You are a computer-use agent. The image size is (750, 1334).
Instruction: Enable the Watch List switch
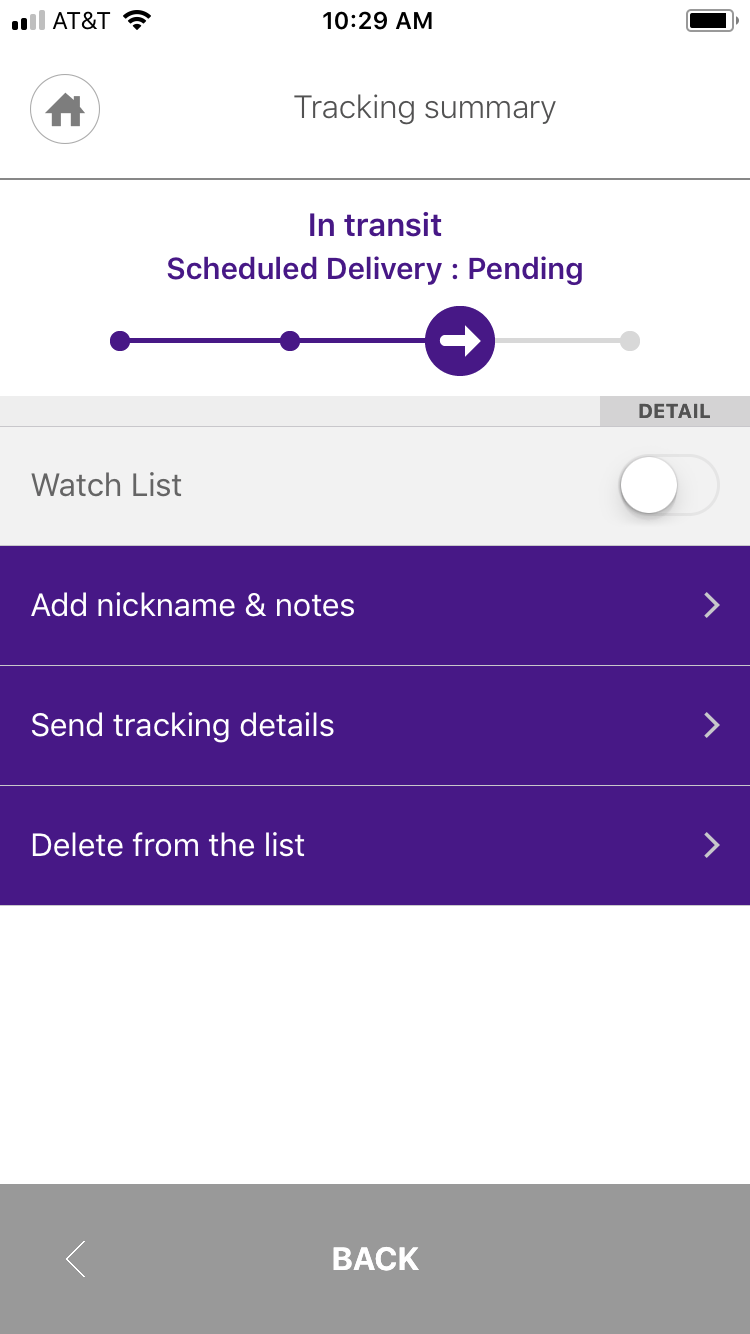[668, 485]
